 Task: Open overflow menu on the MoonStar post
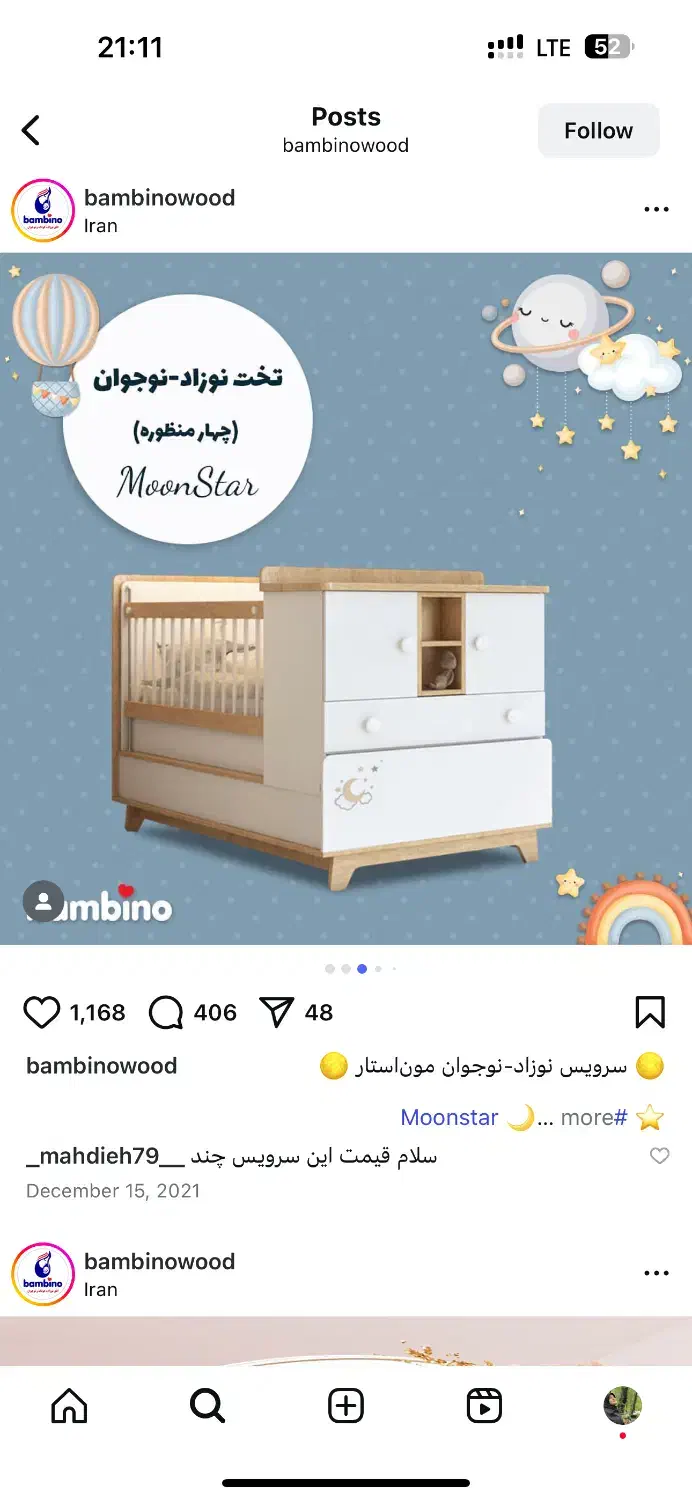coord(656,210)
